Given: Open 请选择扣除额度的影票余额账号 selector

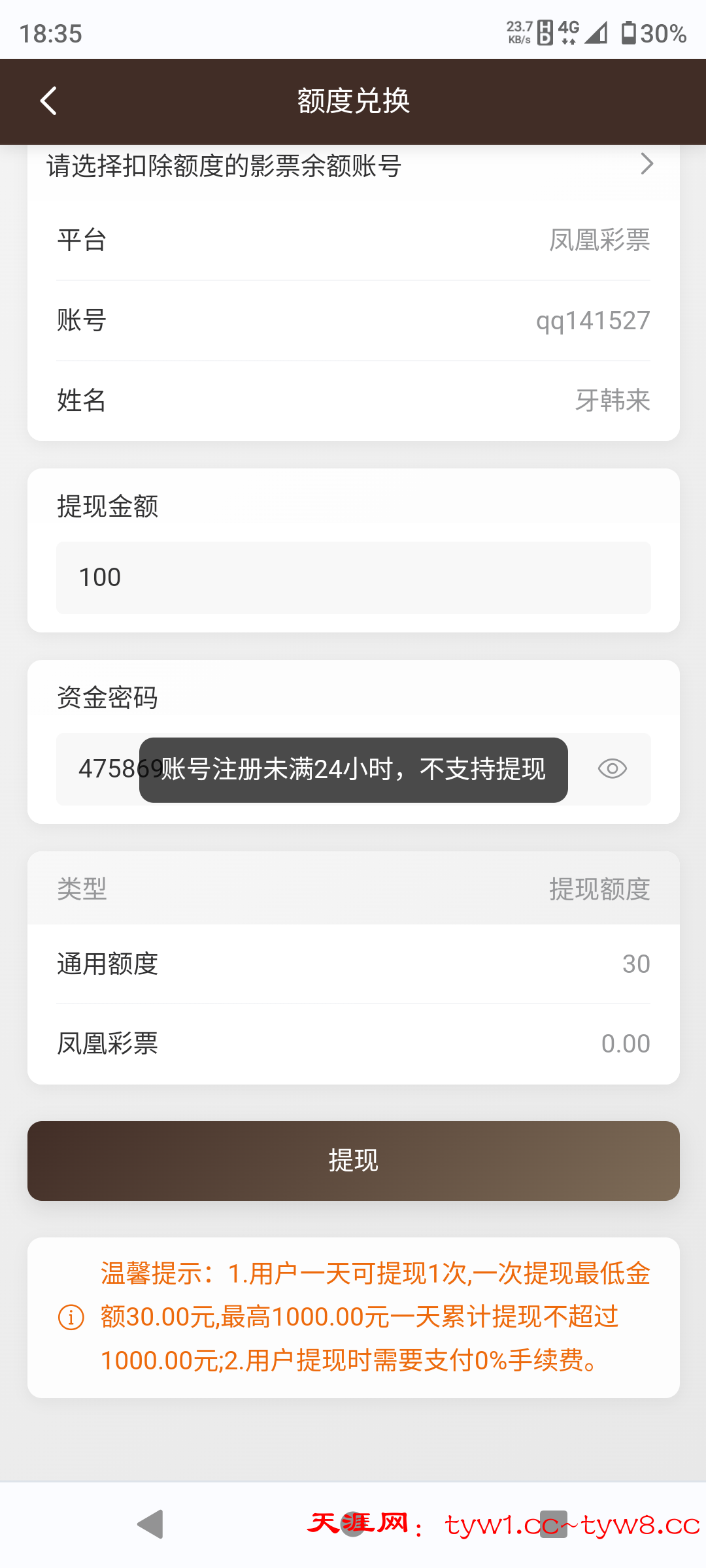Looking at the screenshot, I should click(x=353, y=165).
